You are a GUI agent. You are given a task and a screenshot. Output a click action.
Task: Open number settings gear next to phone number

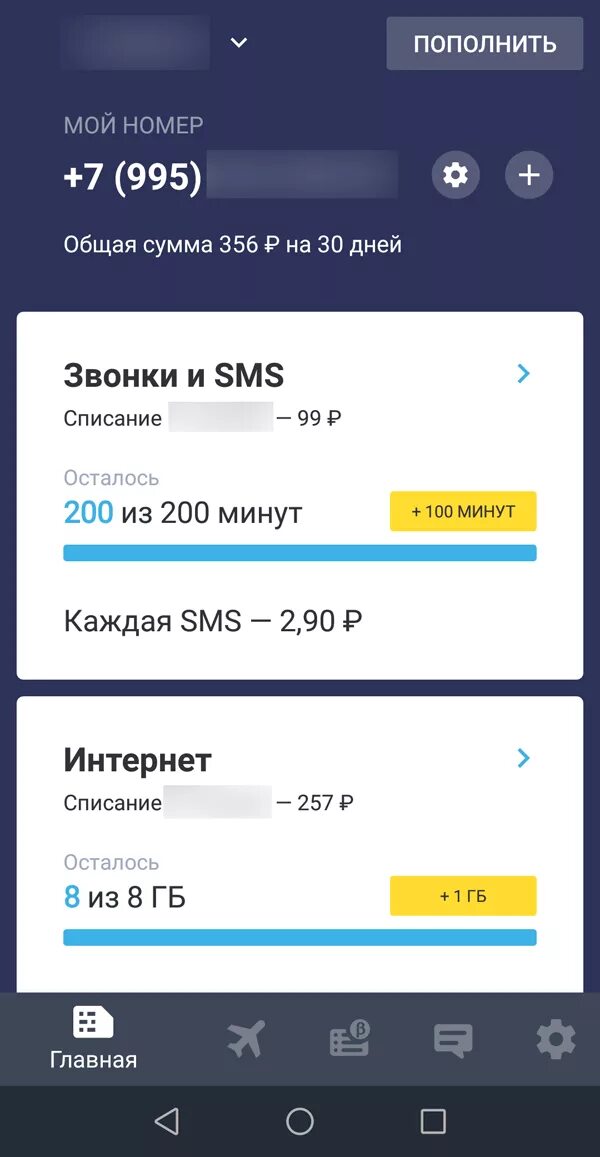[x=455, y=175]
